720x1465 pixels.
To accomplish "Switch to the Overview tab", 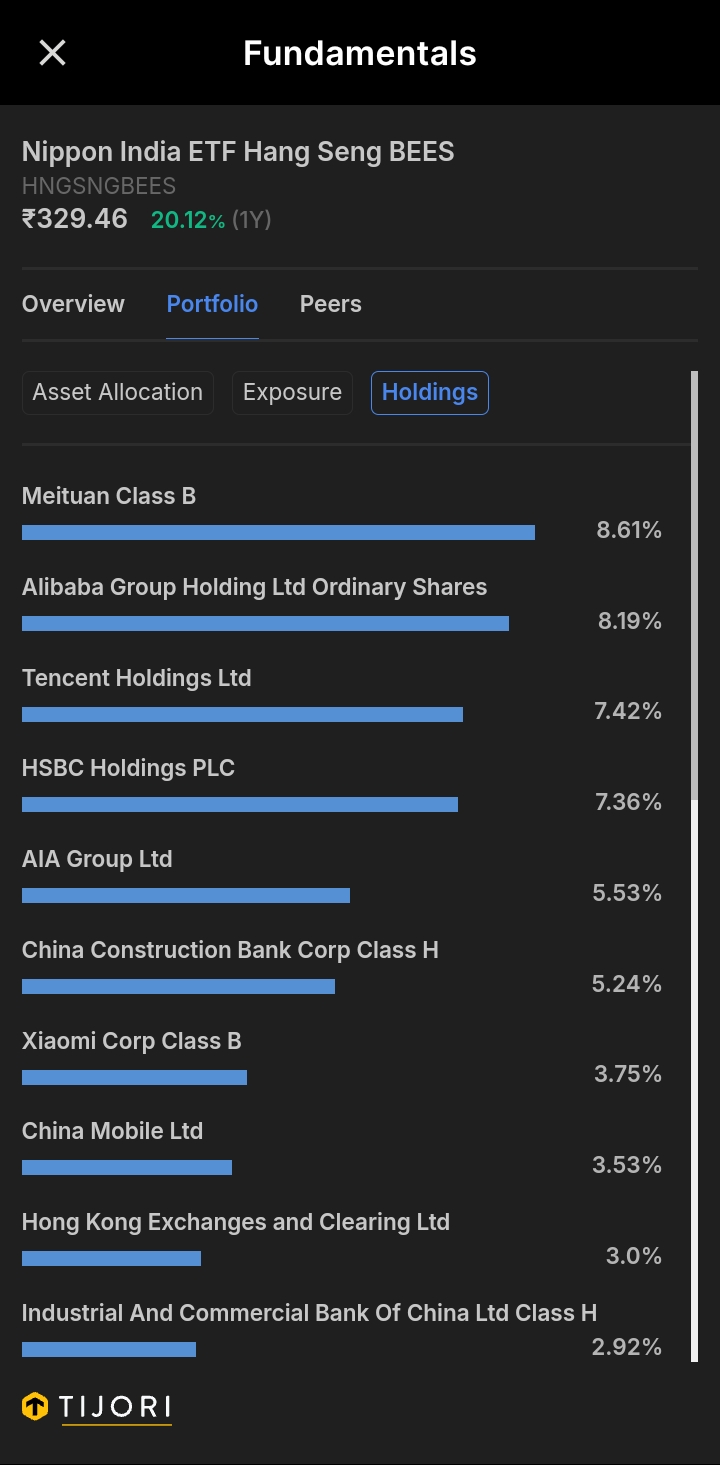I will tap(73, 304).
